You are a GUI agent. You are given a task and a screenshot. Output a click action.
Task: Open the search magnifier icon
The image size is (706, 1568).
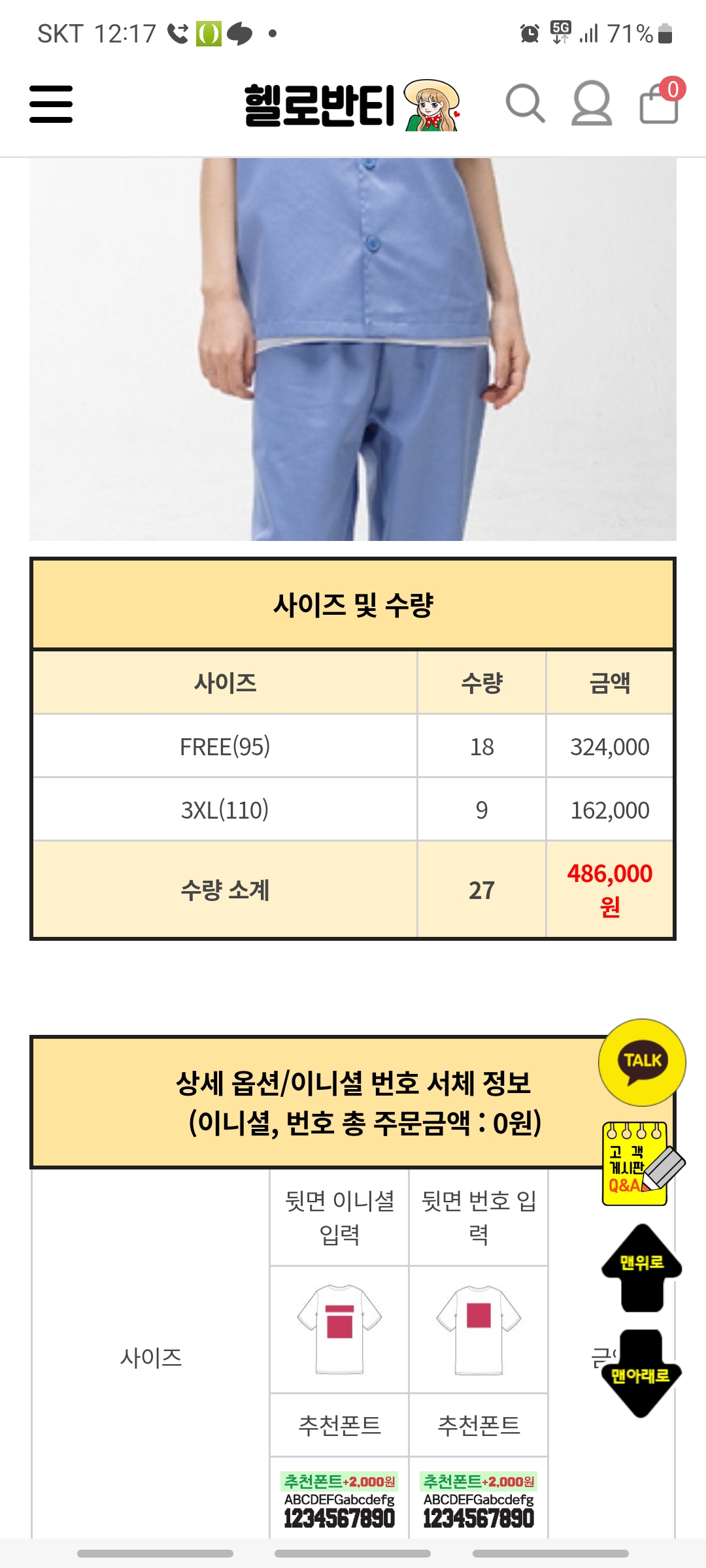pos(525,103)
